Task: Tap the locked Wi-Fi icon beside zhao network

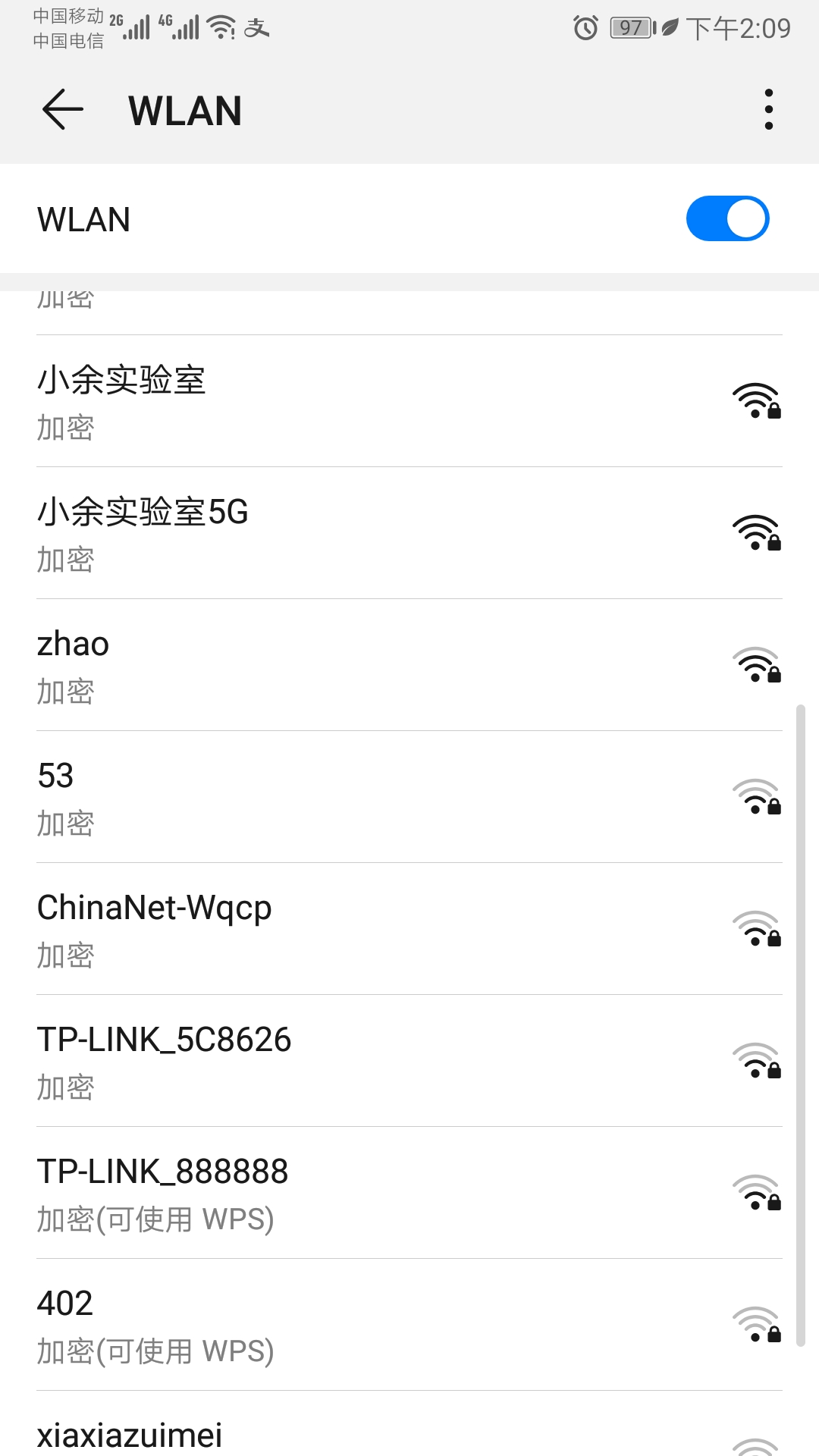Action: point(758,666)
